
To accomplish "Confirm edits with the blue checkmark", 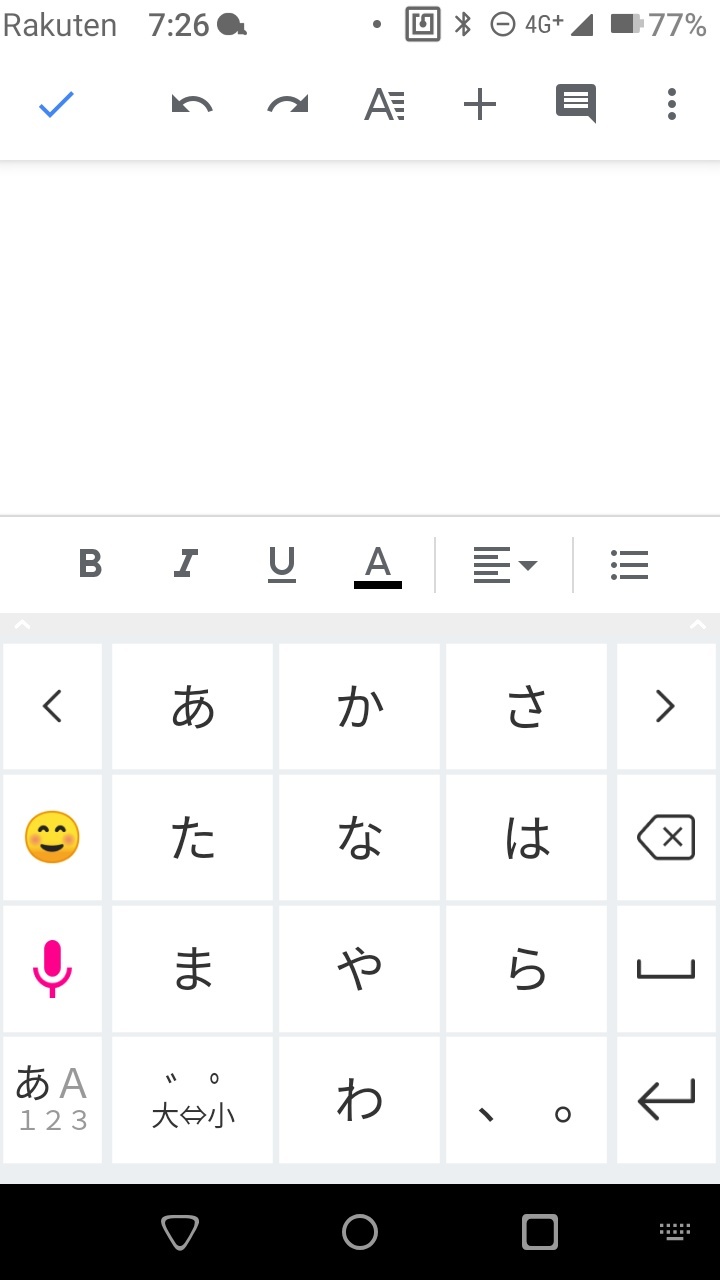I will (x=57, y=104).
